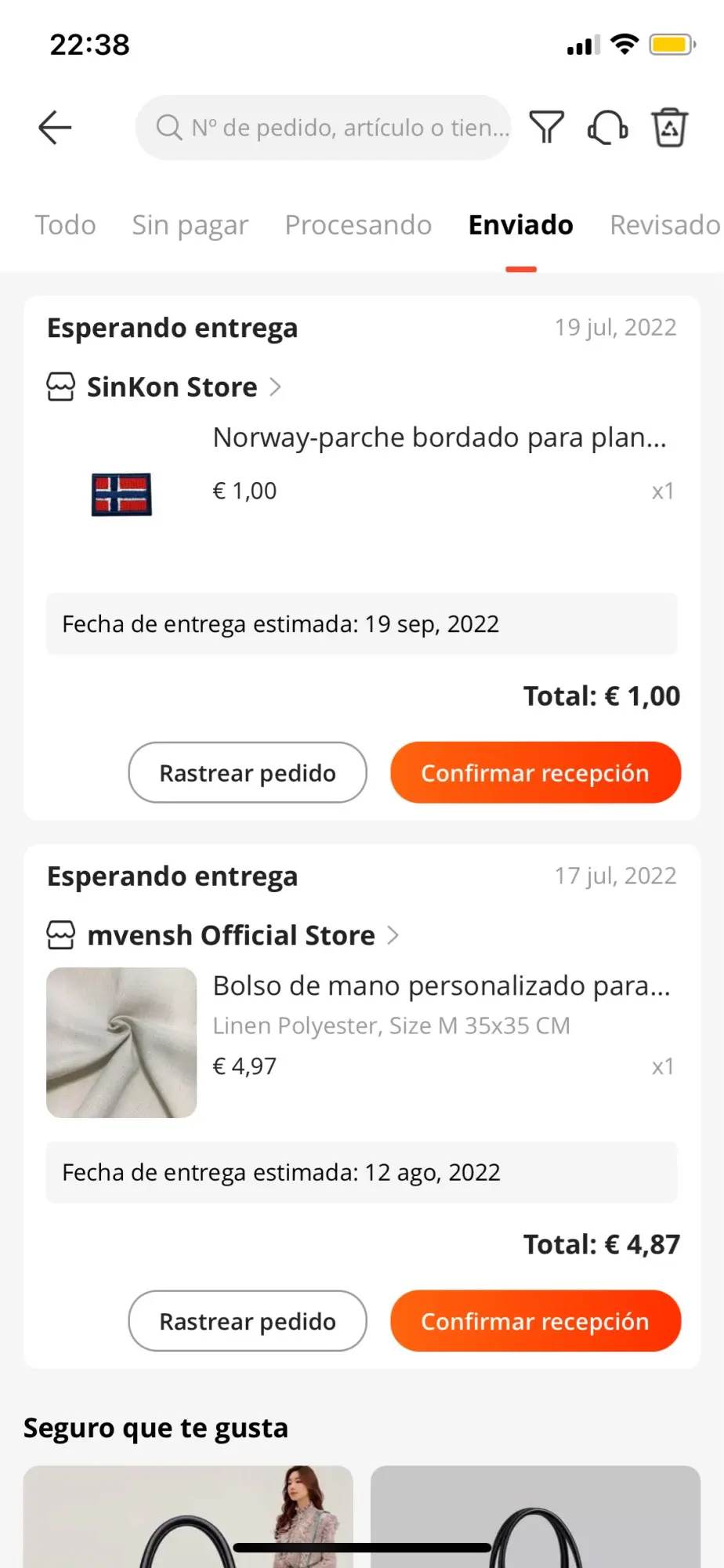Go back using the arrow icon

55,128
